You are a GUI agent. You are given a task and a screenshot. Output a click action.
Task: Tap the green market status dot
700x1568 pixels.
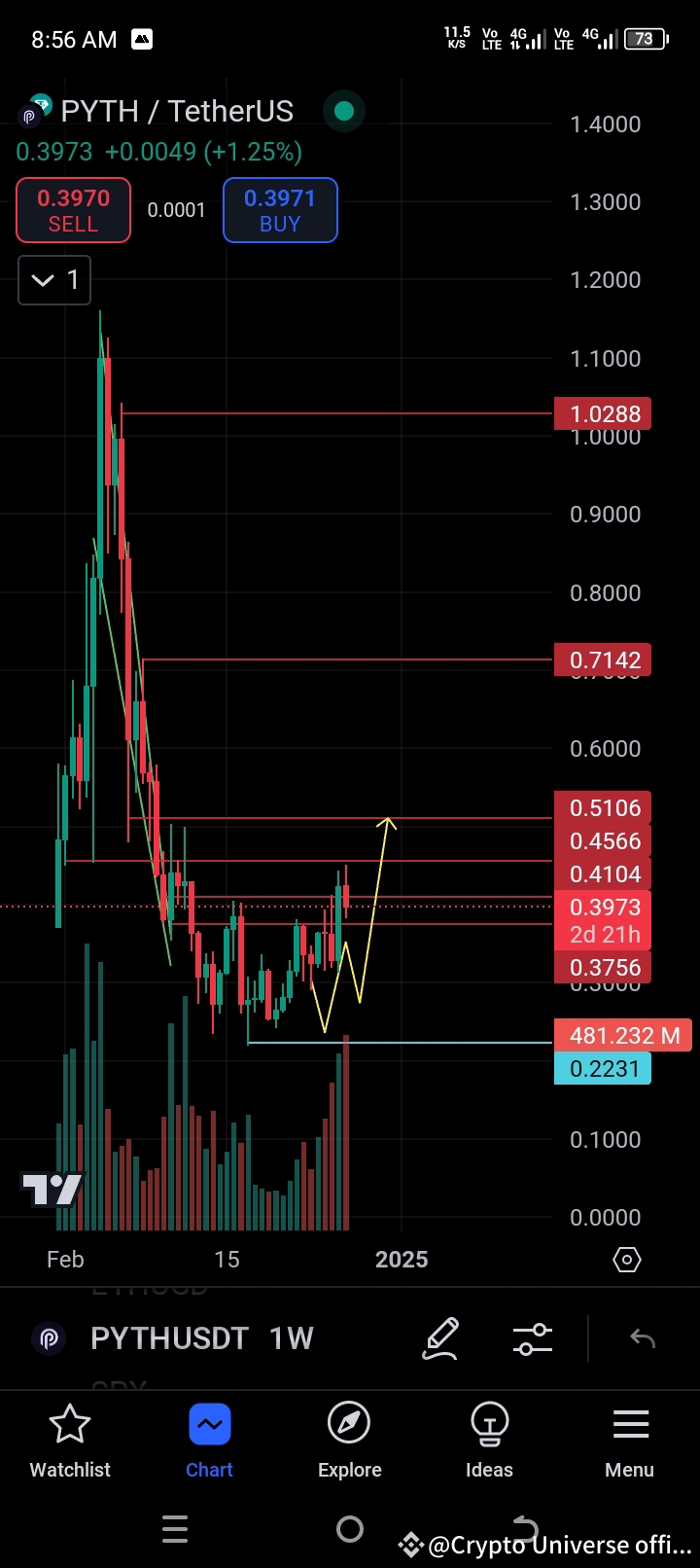pyautogui.click(x=343, y=112)
